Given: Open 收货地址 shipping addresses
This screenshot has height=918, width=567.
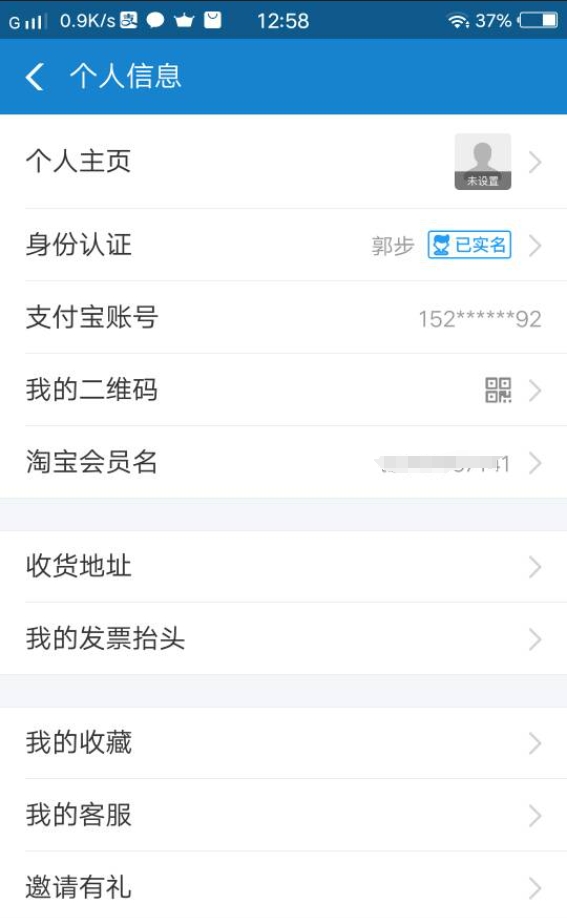Looking at the screenshot, I should tap(284, 566).
